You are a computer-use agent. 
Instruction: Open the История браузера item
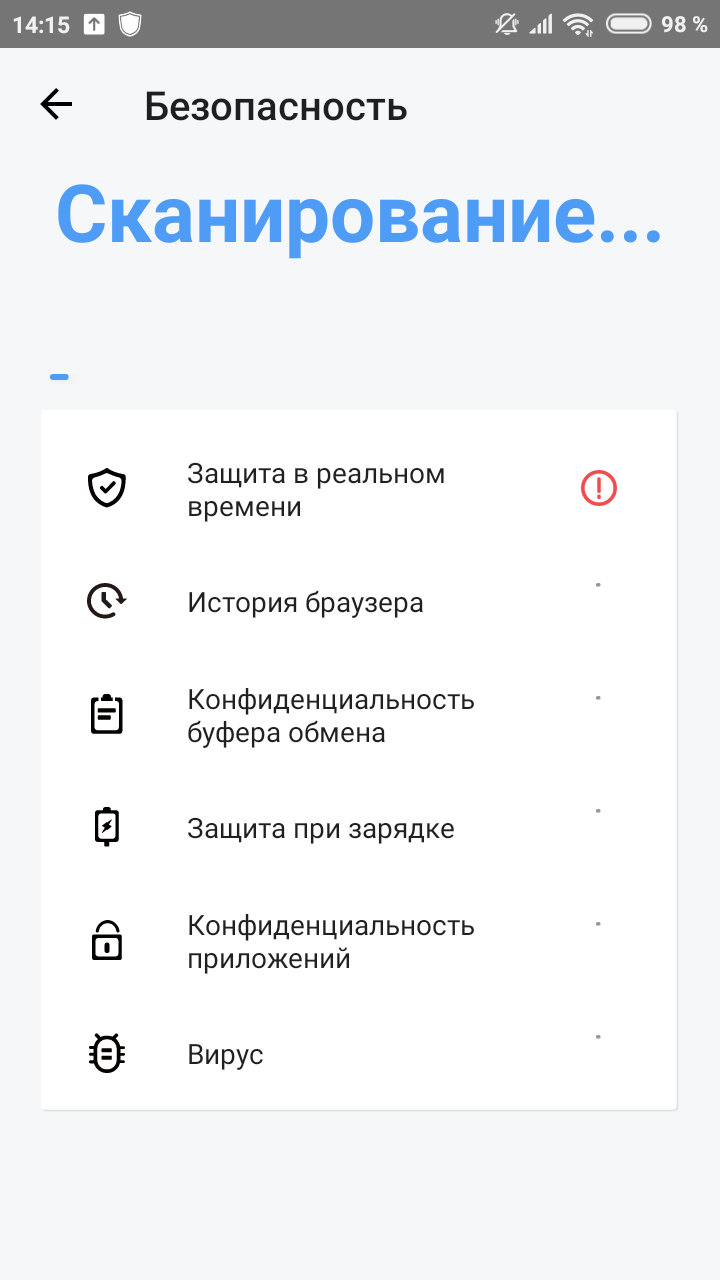(358, 603)
